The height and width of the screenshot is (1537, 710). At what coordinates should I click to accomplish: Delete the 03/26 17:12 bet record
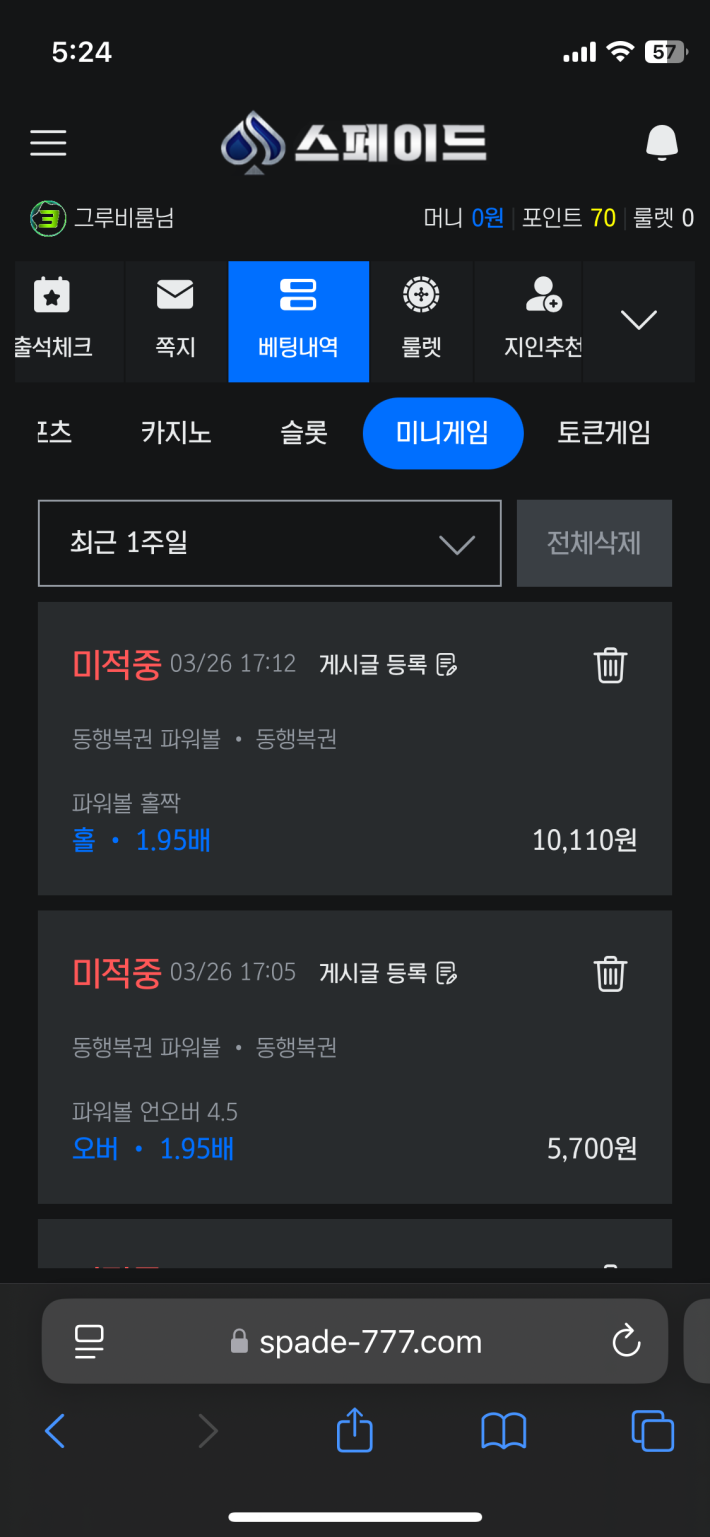[610, 664]
